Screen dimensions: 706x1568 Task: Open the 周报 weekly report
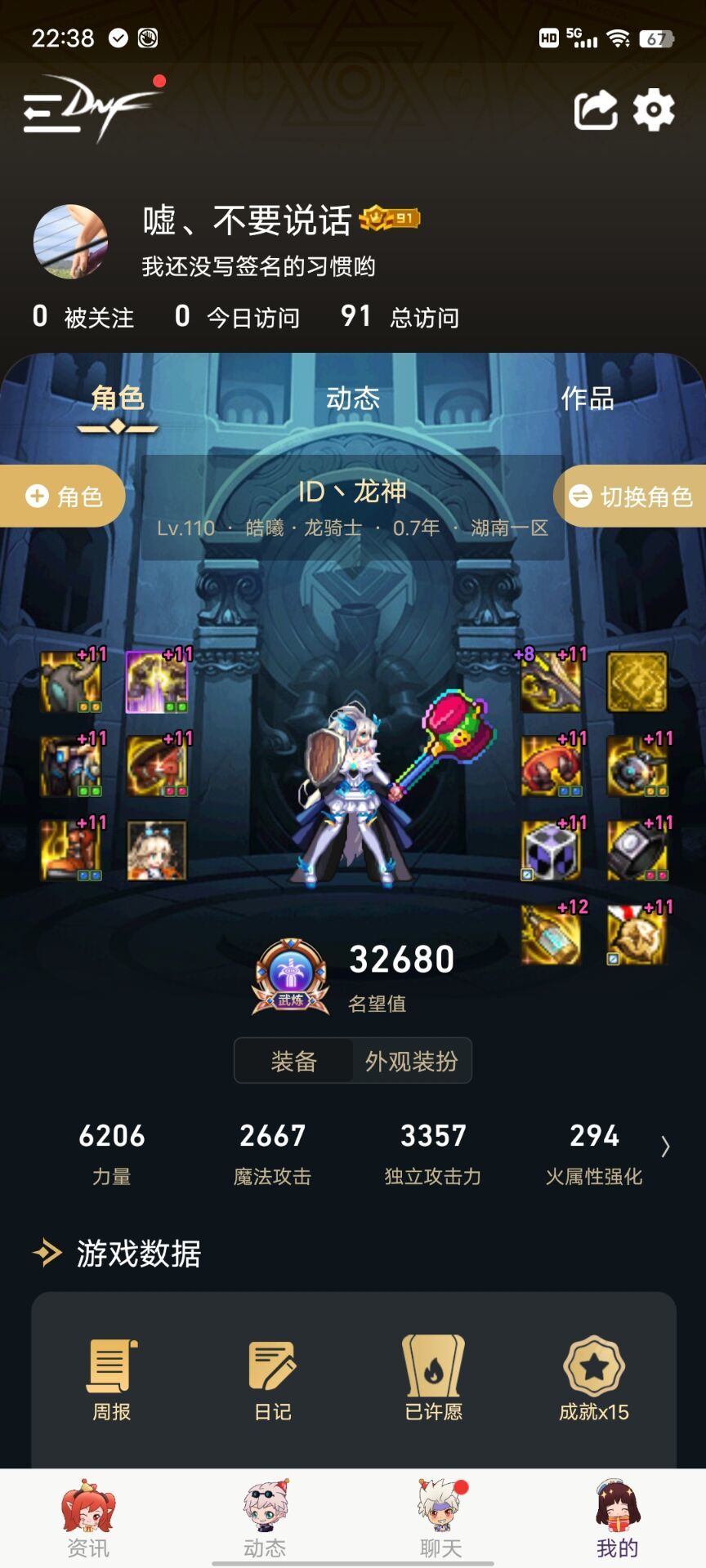coord(111,1380)
